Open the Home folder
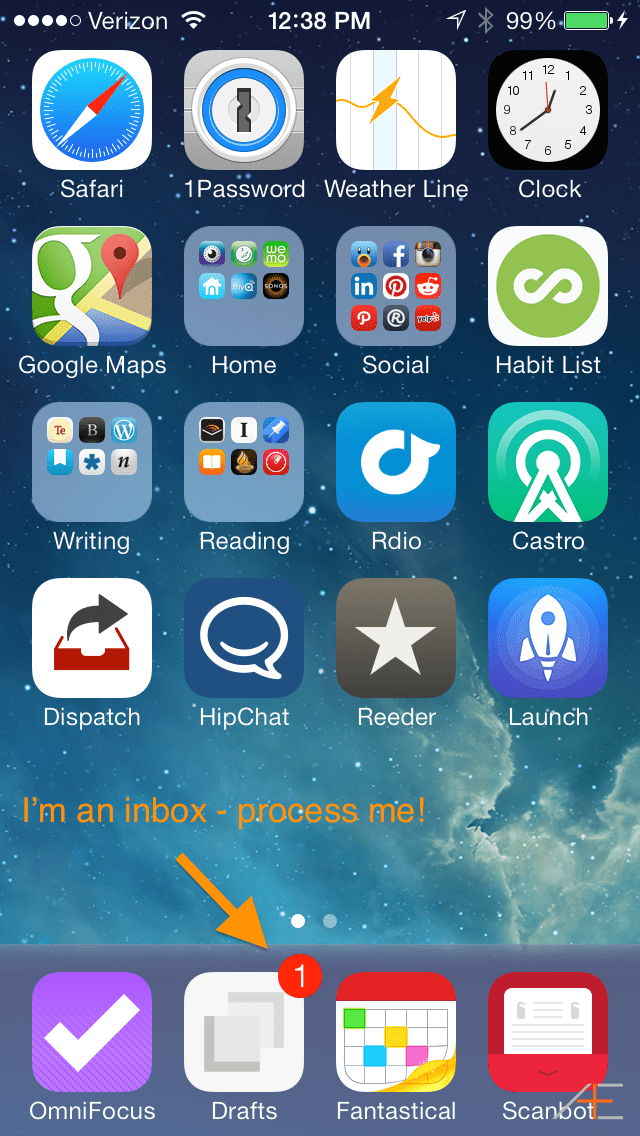 pyautogui.click(x=244, y=286)
